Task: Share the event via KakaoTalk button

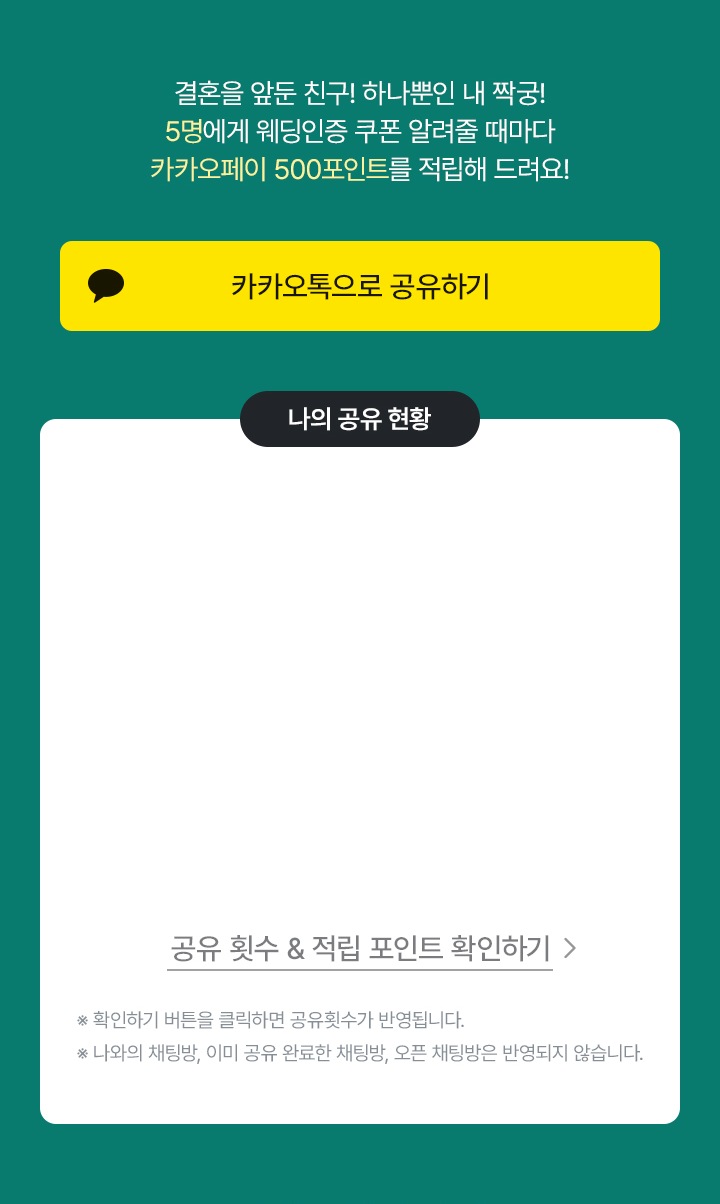Action: [360, 286]
